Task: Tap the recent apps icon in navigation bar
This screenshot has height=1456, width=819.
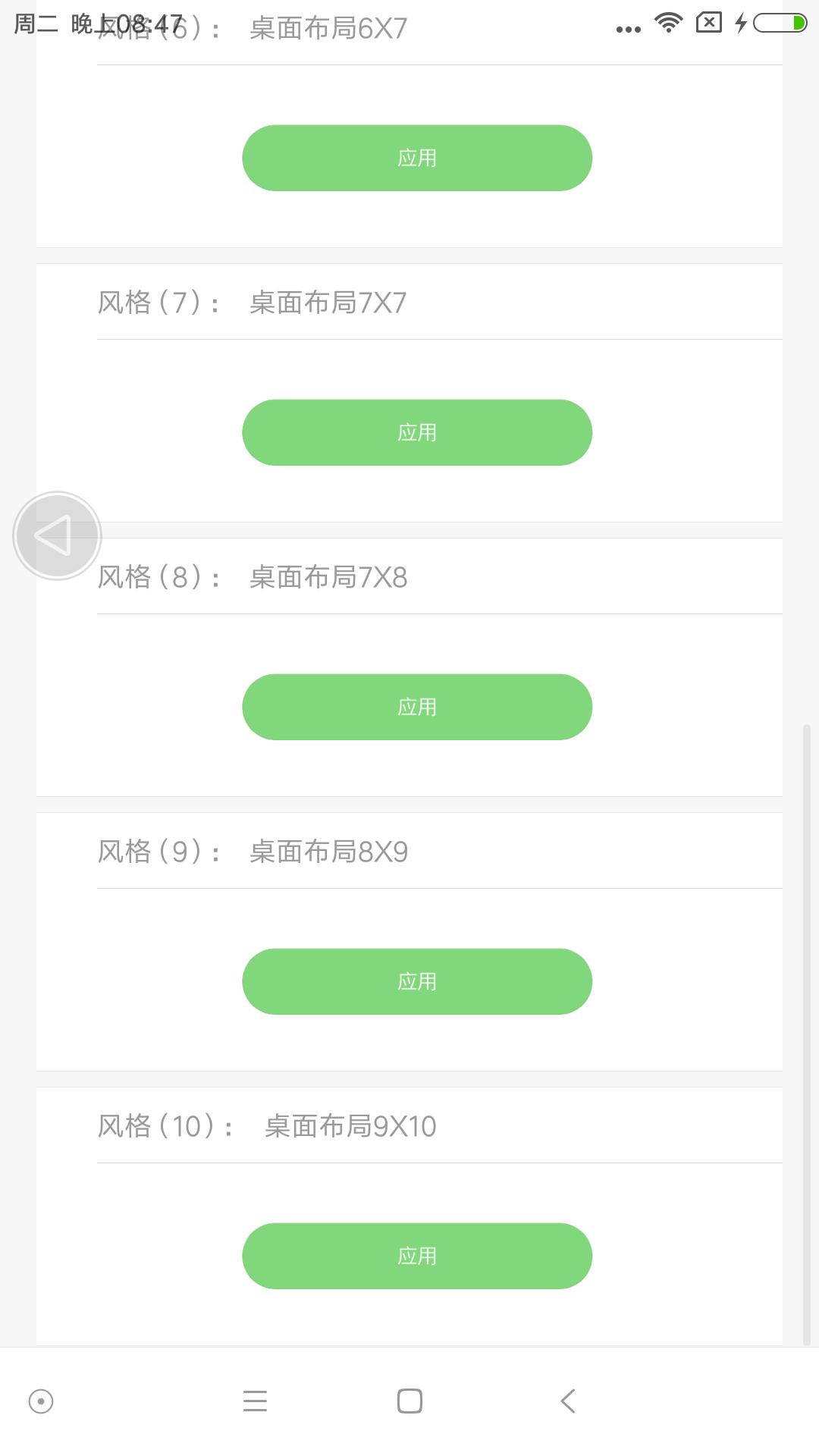Action: tap(256, 1401)
